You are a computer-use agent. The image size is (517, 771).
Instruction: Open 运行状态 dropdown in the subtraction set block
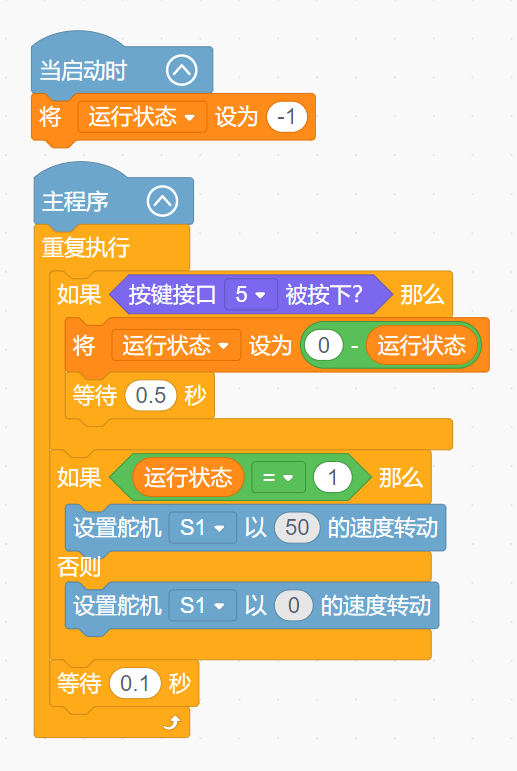pyautogui.click(x=176, y=345)
